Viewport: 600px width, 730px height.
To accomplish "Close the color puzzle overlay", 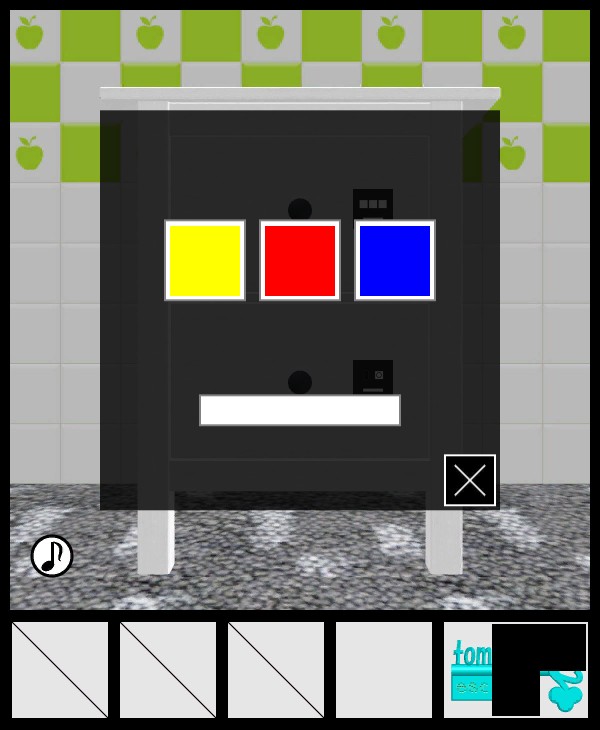I will click(x=470, y=480).
